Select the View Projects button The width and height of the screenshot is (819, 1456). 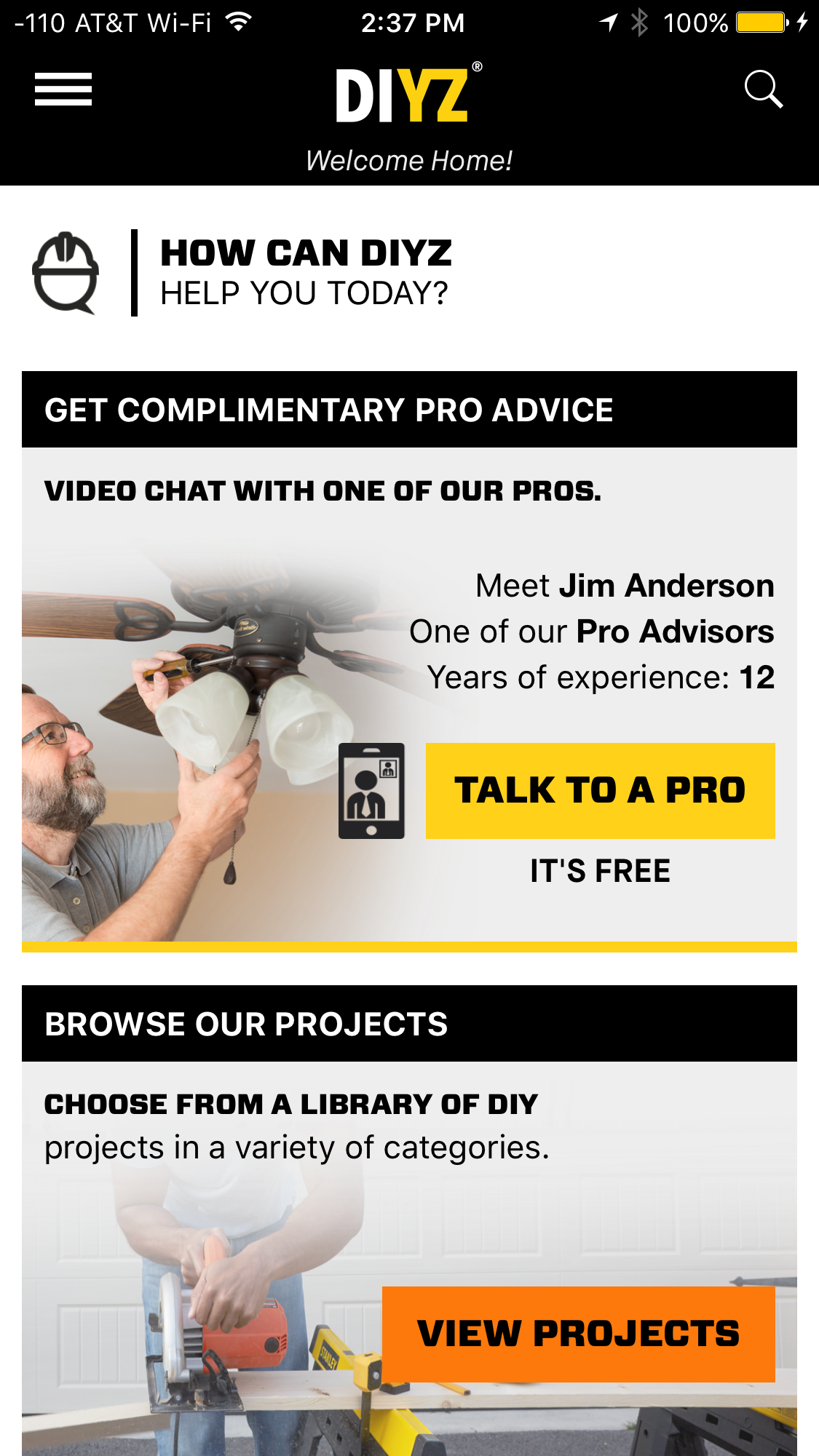pyautogui.click(x=578, y=1334)
